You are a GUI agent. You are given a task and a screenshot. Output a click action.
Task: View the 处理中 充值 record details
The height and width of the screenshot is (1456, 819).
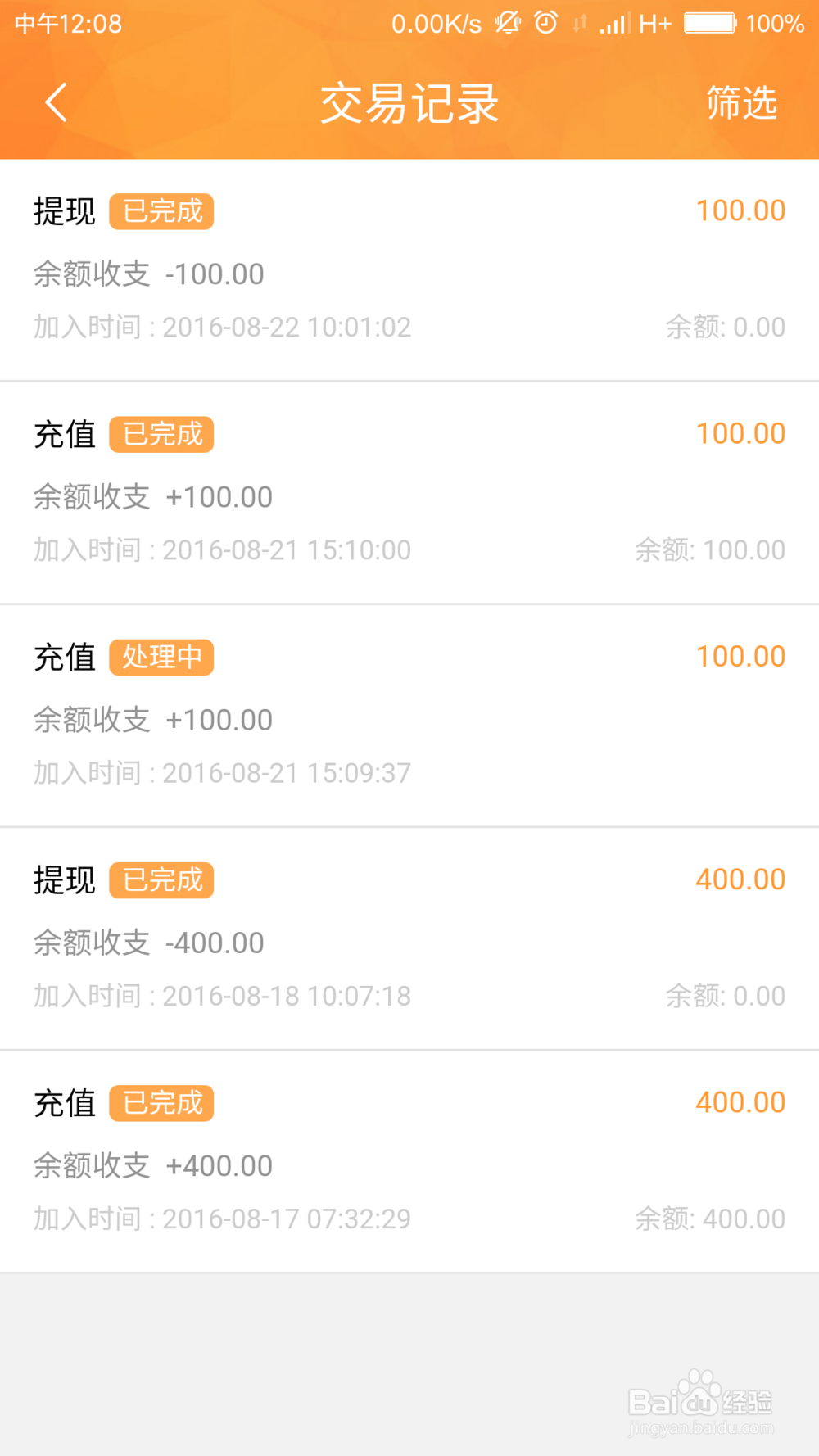point(409,716)
